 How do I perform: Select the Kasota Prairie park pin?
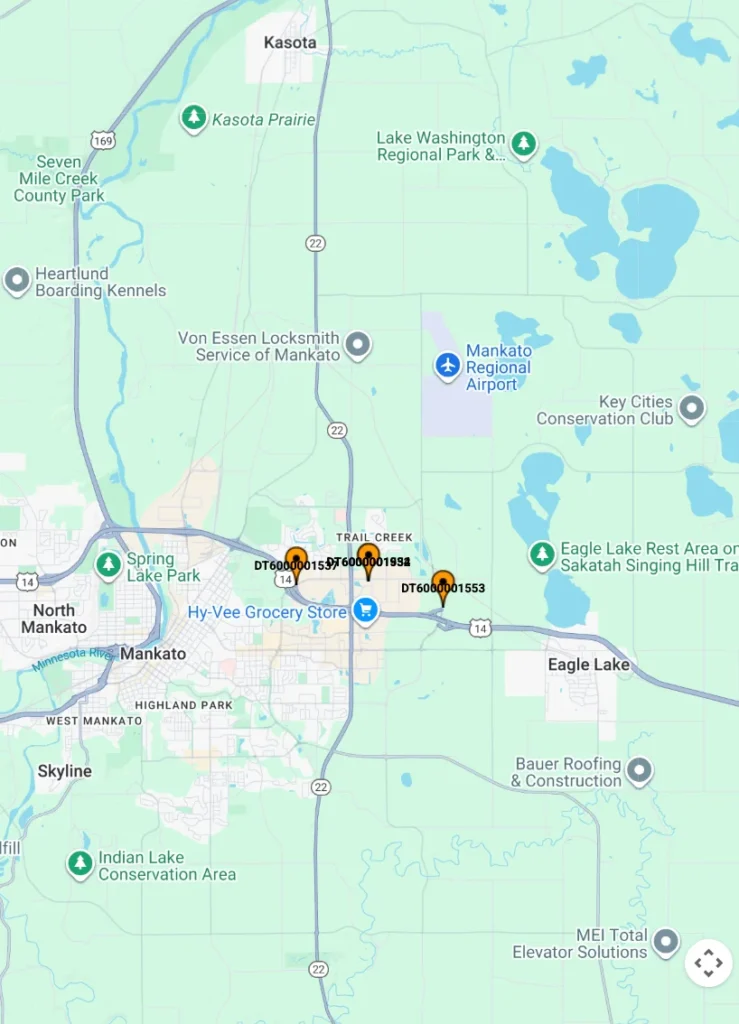[x=193, y=119]
